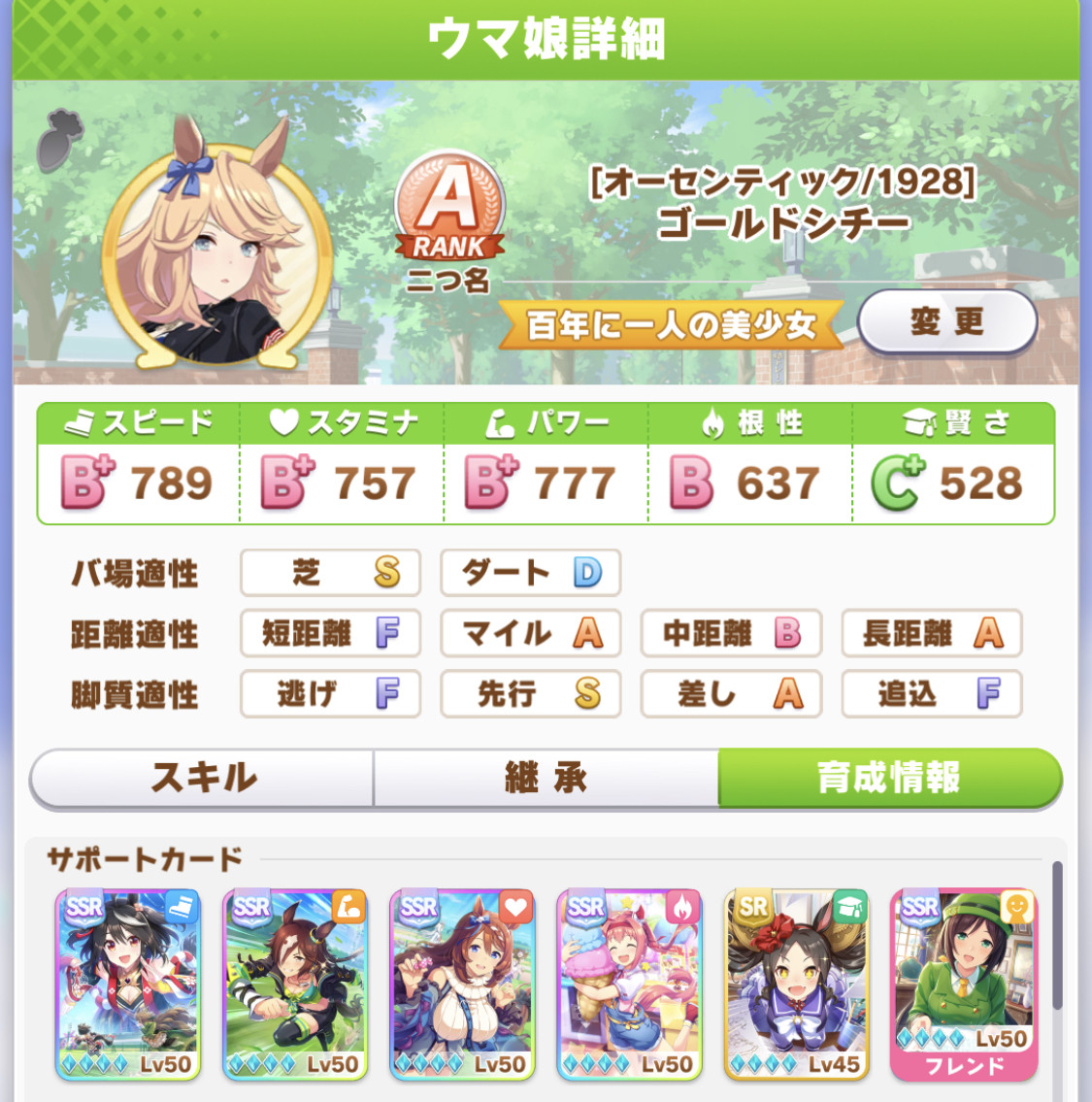This screenshot has height=1102, width=1092.
Task: Open the SSR stamina support card
Action: click(x=462, y=984)
